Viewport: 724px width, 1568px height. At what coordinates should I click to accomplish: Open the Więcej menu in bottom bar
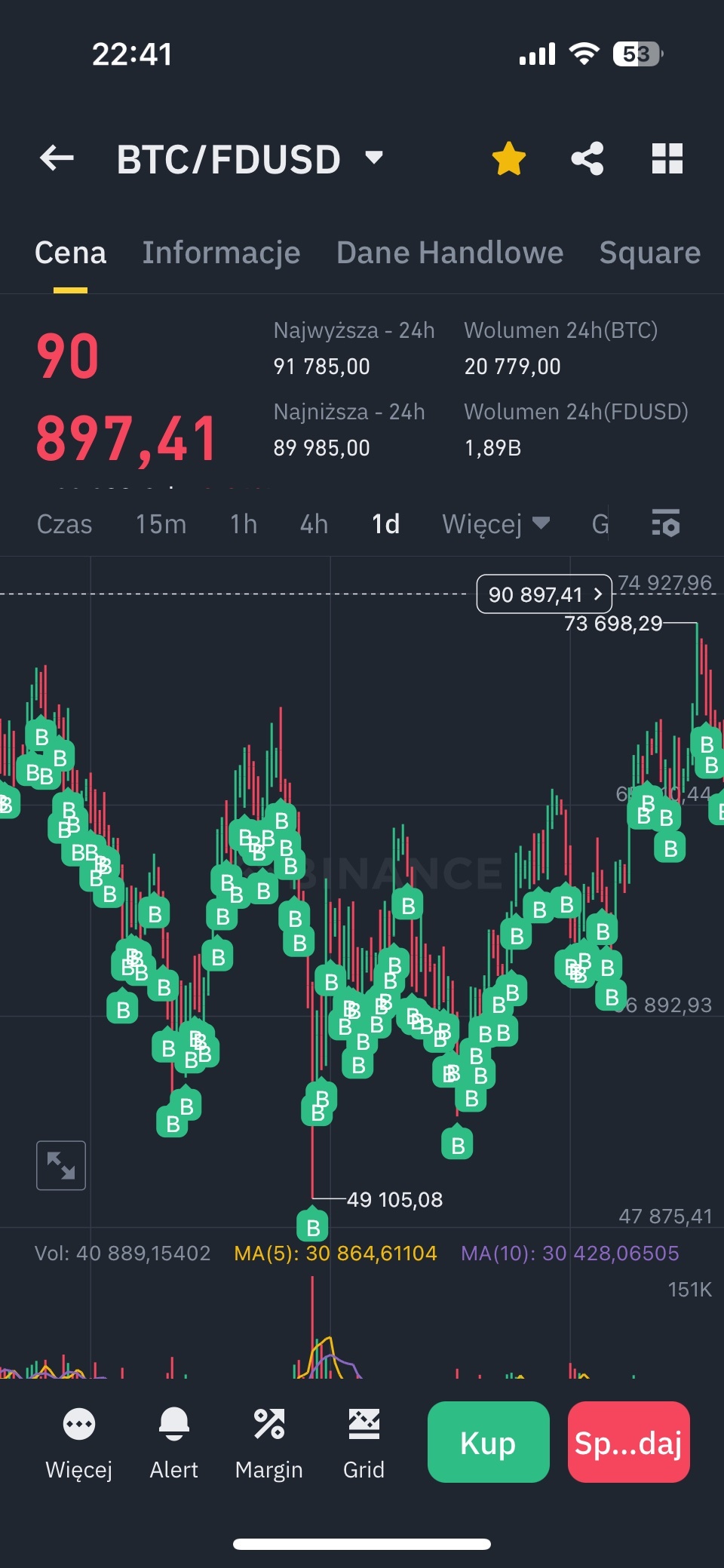pos(79,1442)
